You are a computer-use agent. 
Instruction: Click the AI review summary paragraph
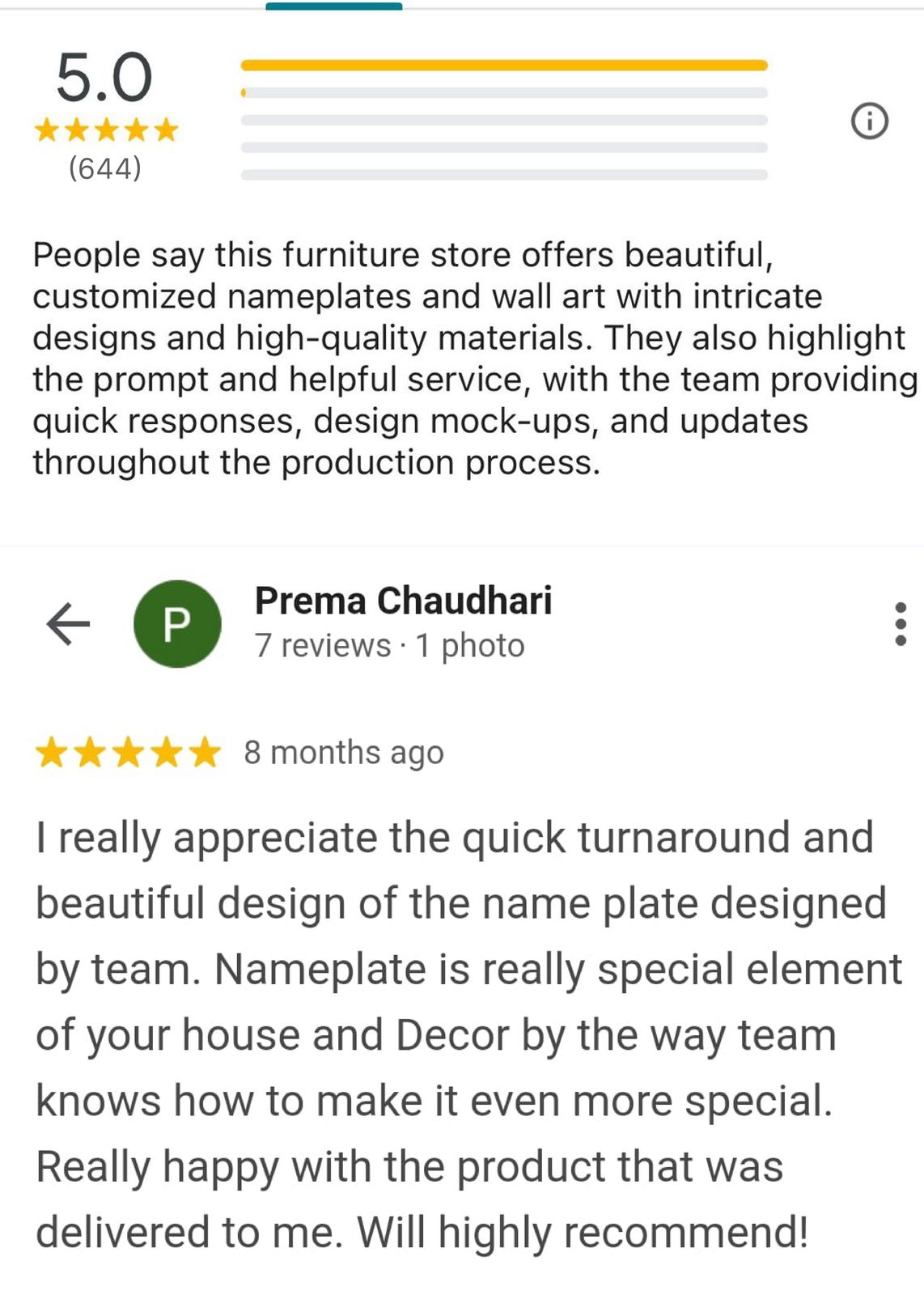point(461,358)
